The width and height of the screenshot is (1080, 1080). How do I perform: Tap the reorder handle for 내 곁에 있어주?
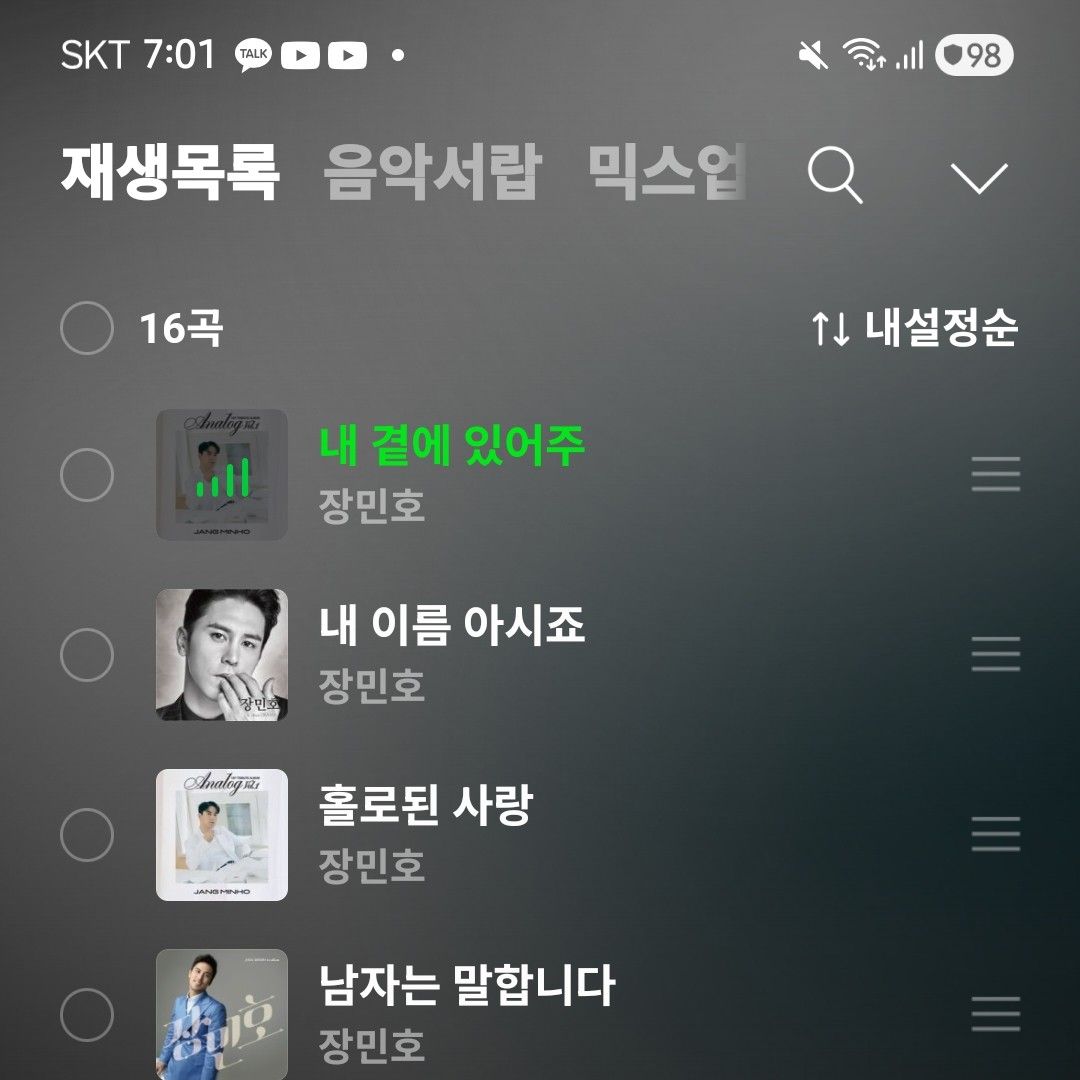pyautogui.click(x=995, y=475)
